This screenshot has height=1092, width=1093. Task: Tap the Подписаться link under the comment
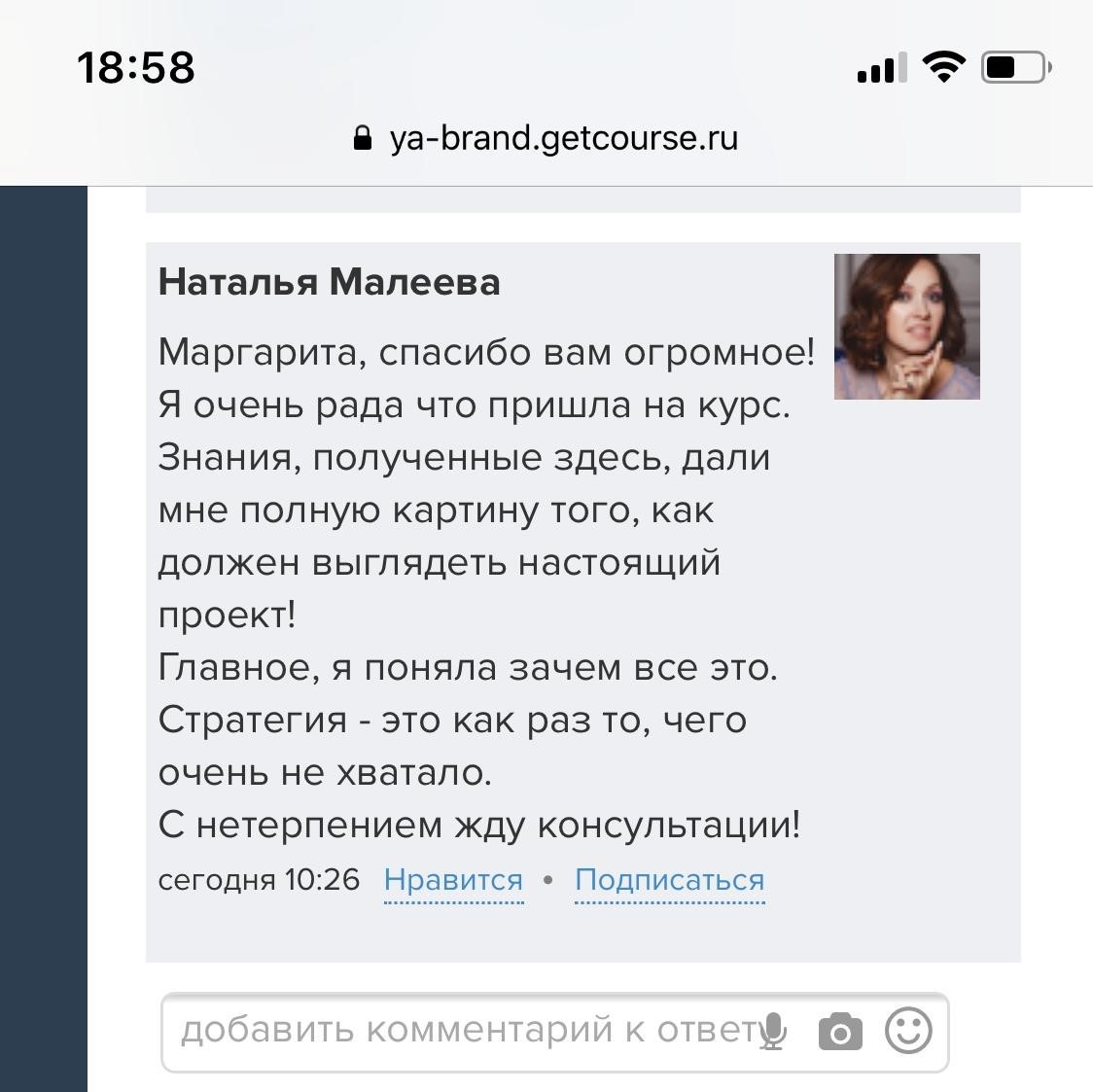[669, 880]
